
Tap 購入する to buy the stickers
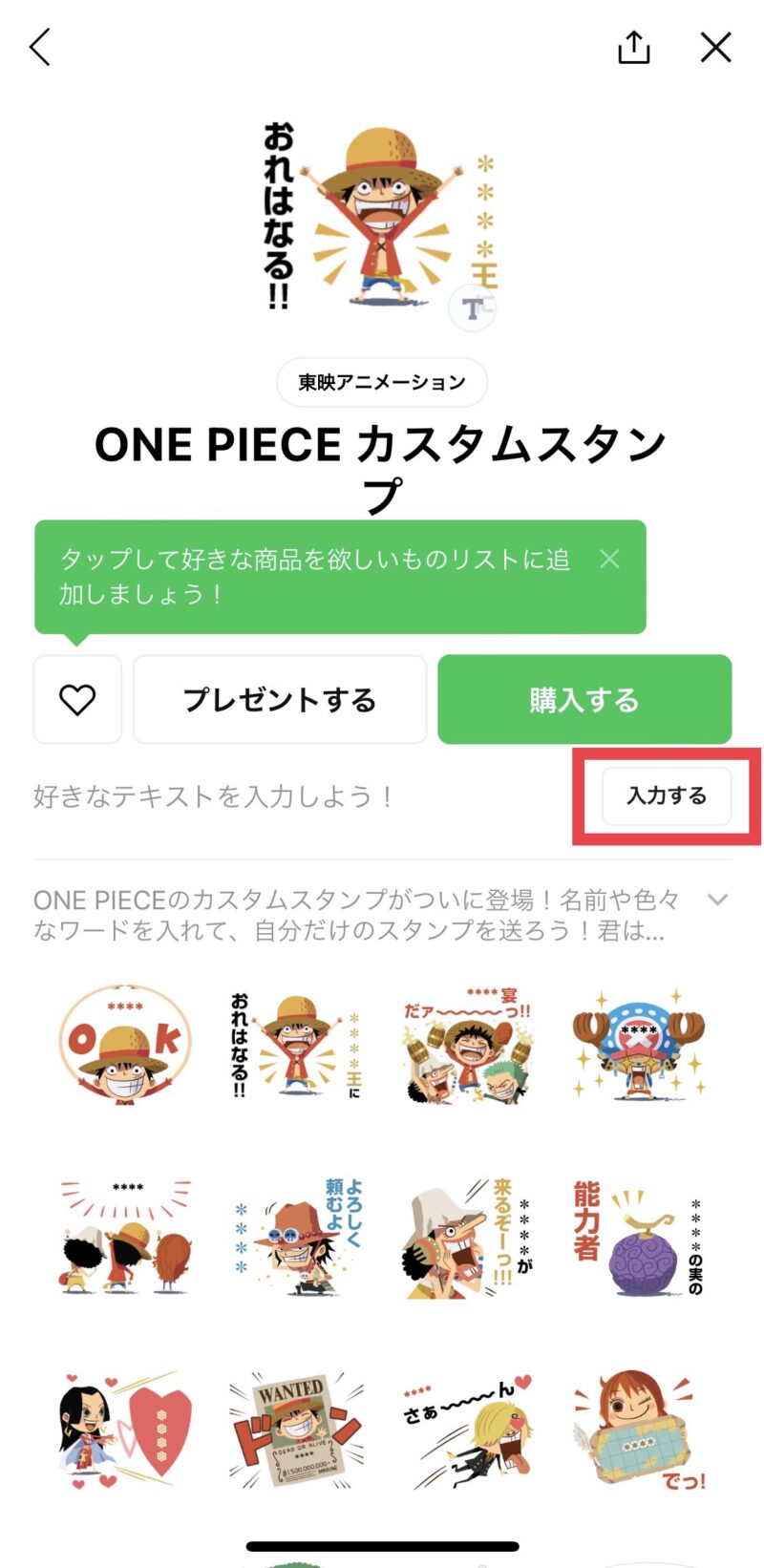(x=584, y=700)
